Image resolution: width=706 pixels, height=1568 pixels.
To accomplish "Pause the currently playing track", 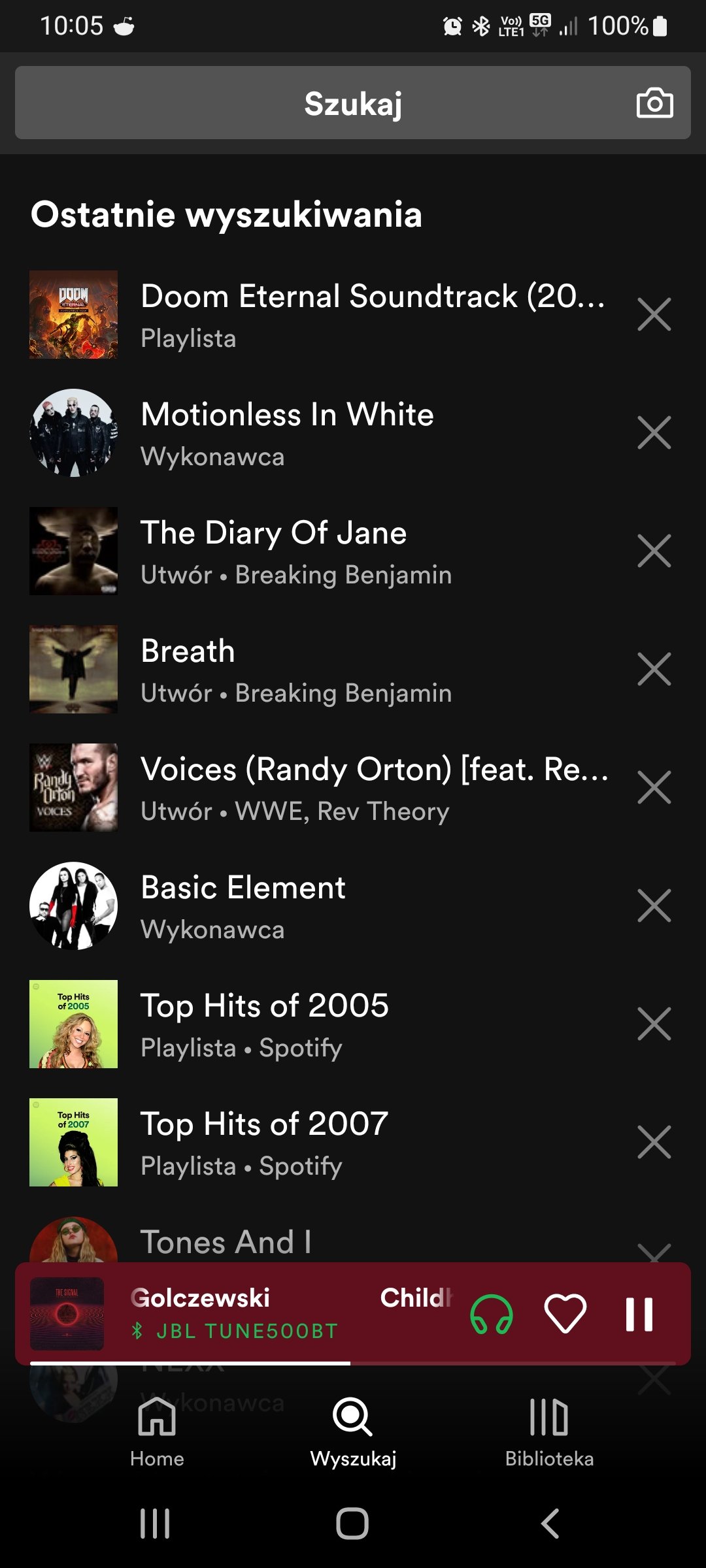I will point(639,1314).
